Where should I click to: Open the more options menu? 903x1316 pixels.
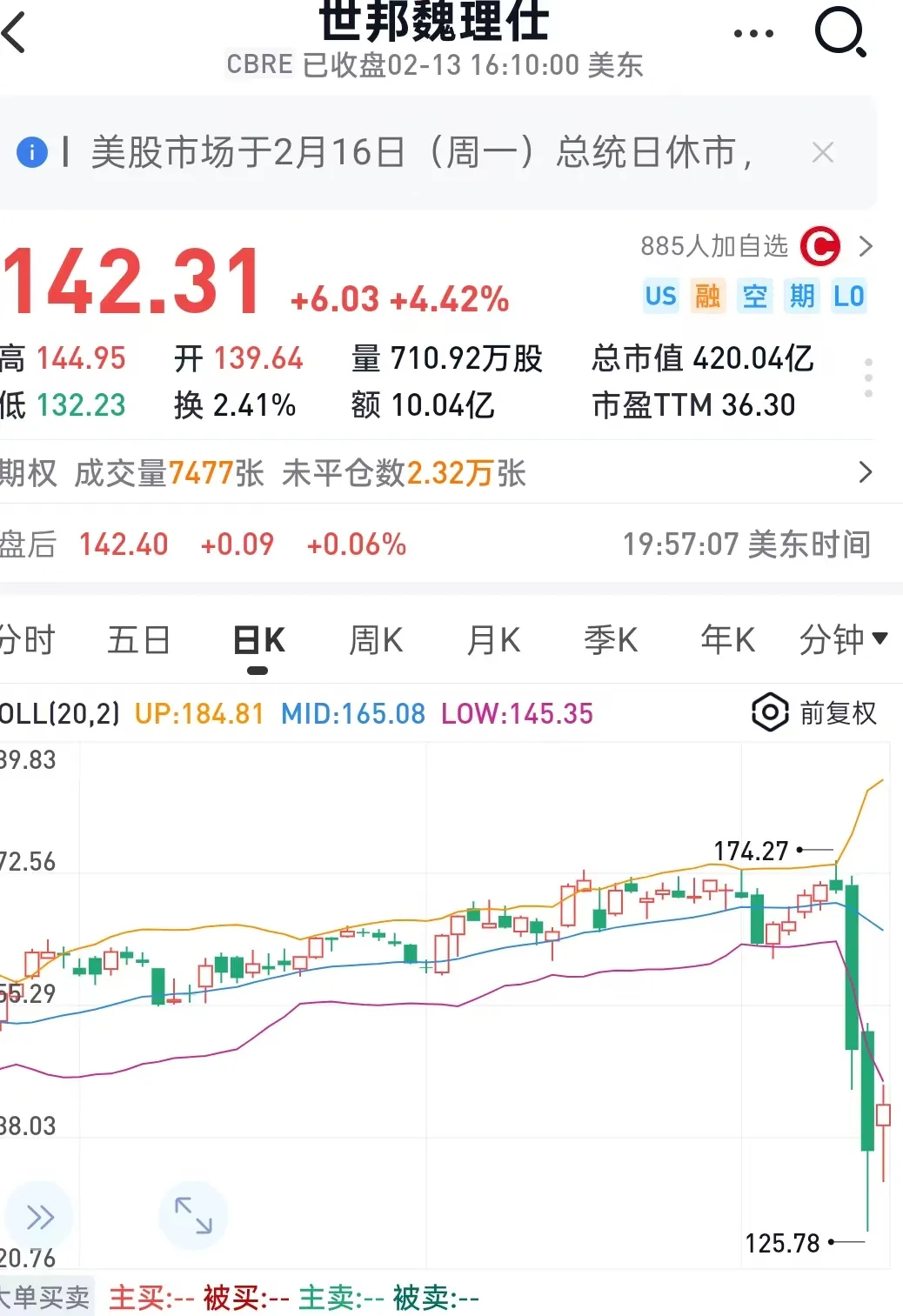coord(752,32)
